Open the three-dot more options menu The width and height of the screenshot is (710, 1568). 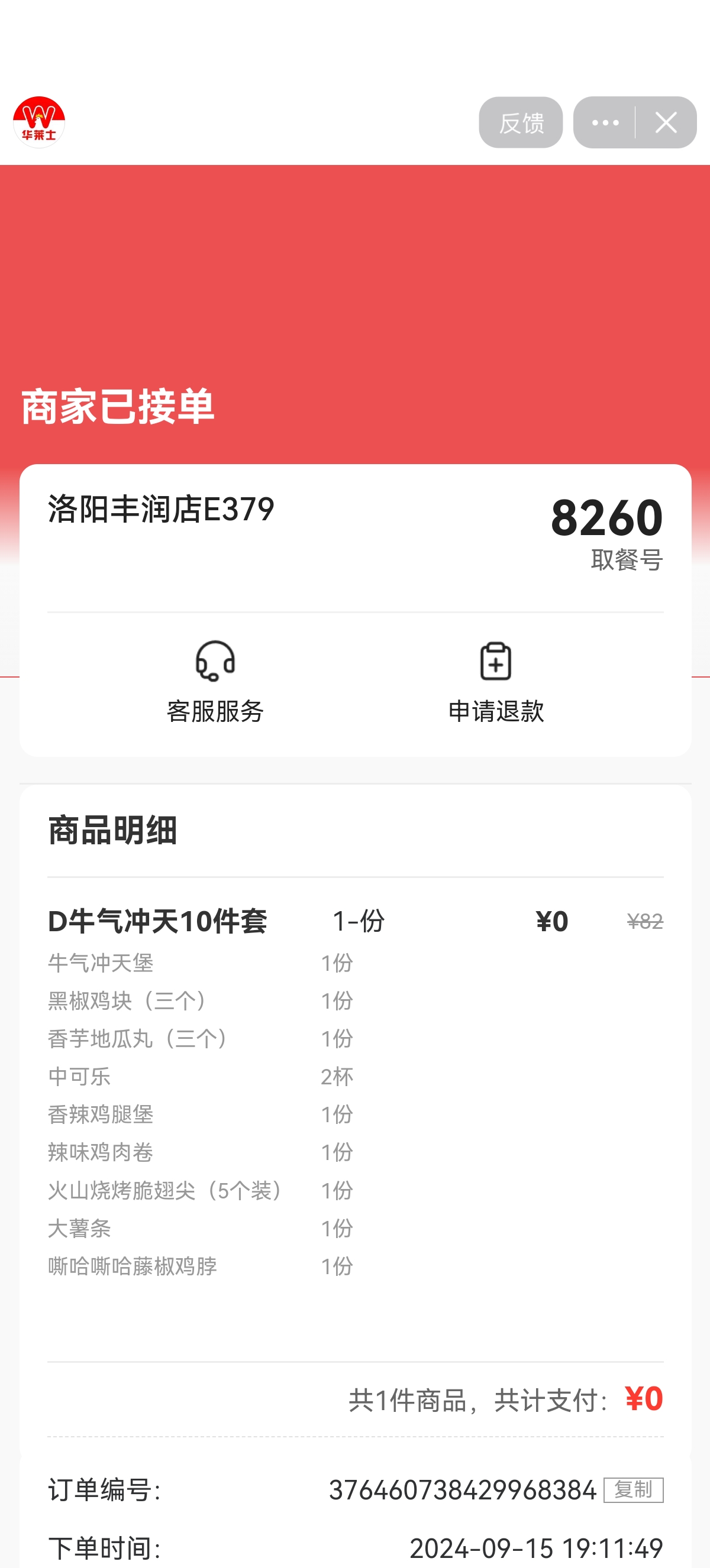tap(605, 122)
